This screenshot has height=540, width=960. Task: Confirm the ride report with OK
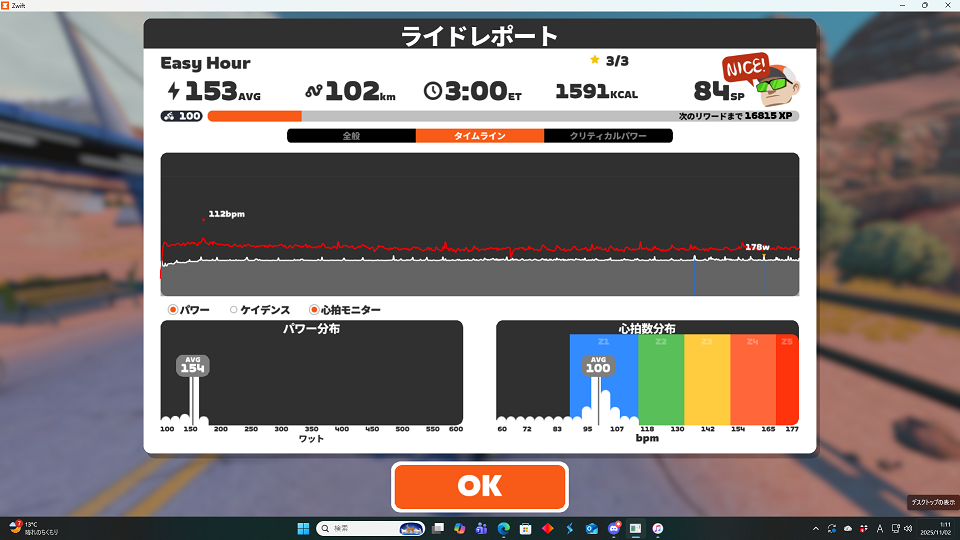480,486
